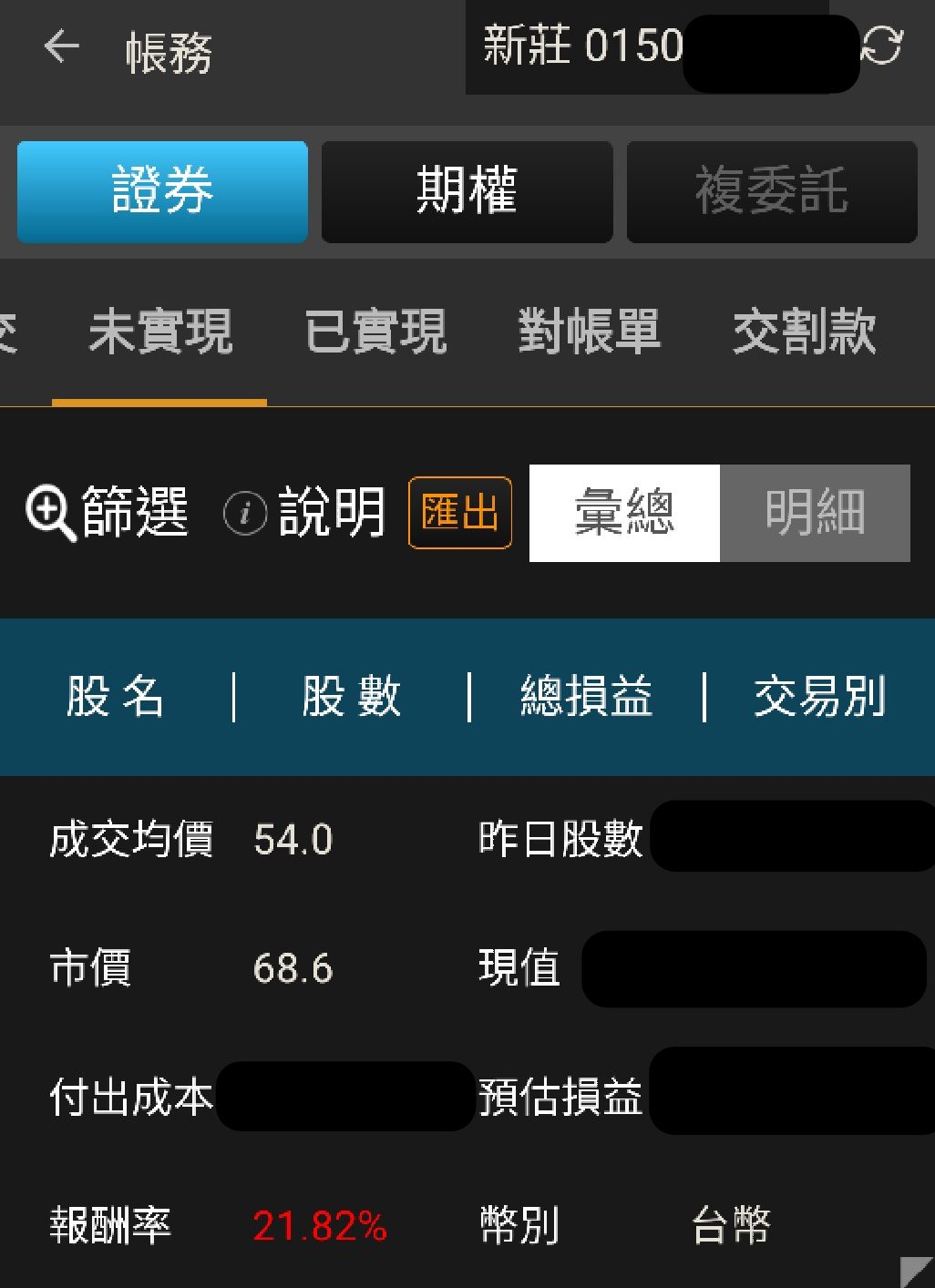Open the 交割款 tab

(804, 332)
